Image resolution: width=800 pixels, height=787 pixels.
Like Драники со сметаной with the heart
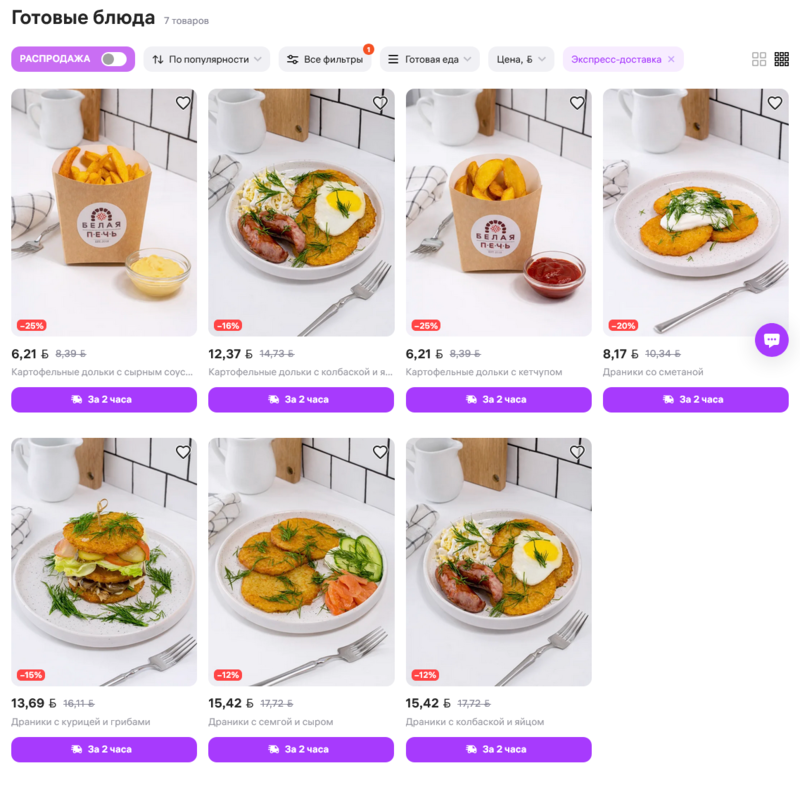[774, 103]
